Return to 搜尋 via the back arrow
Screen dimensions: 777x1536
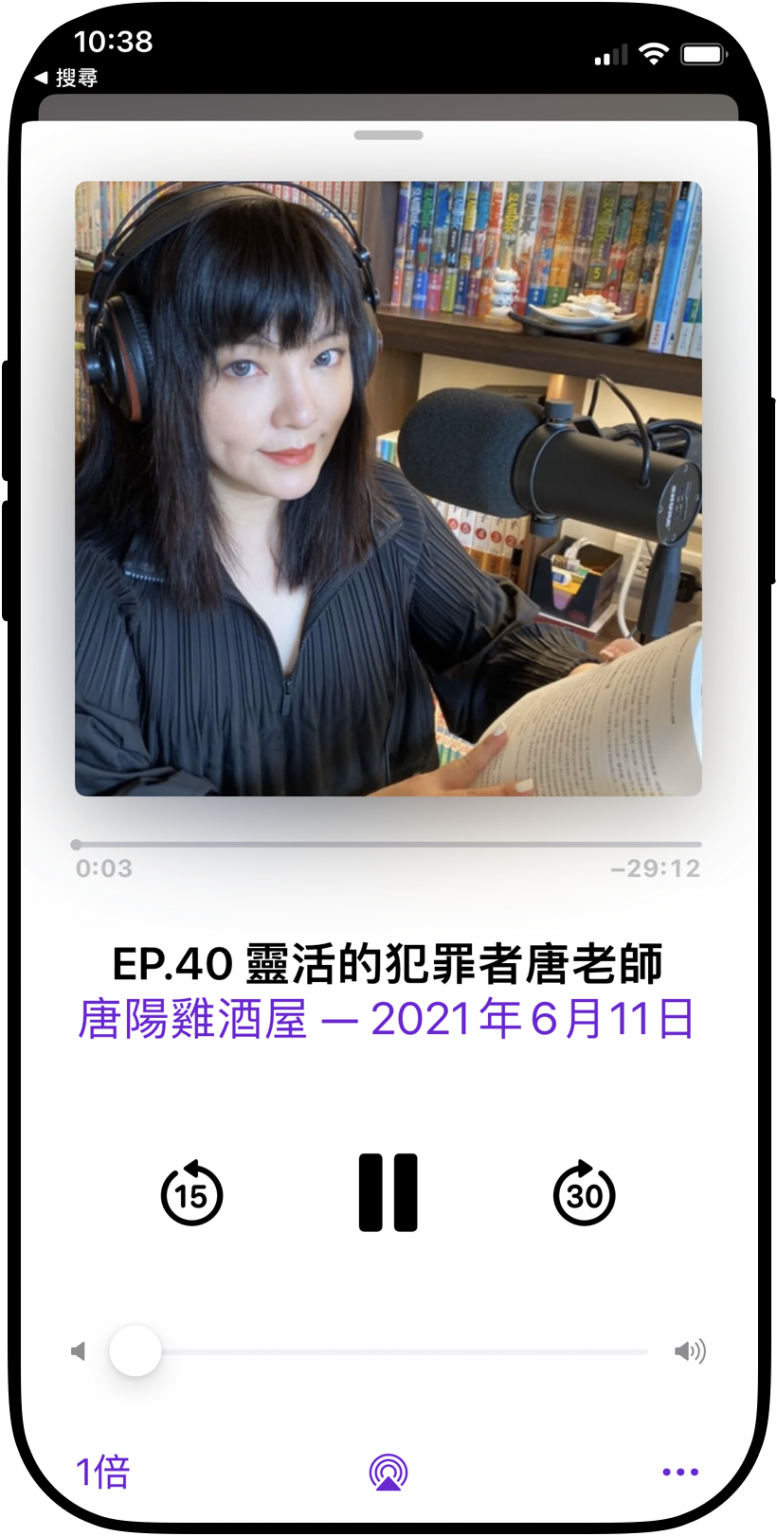pos(65,78)
